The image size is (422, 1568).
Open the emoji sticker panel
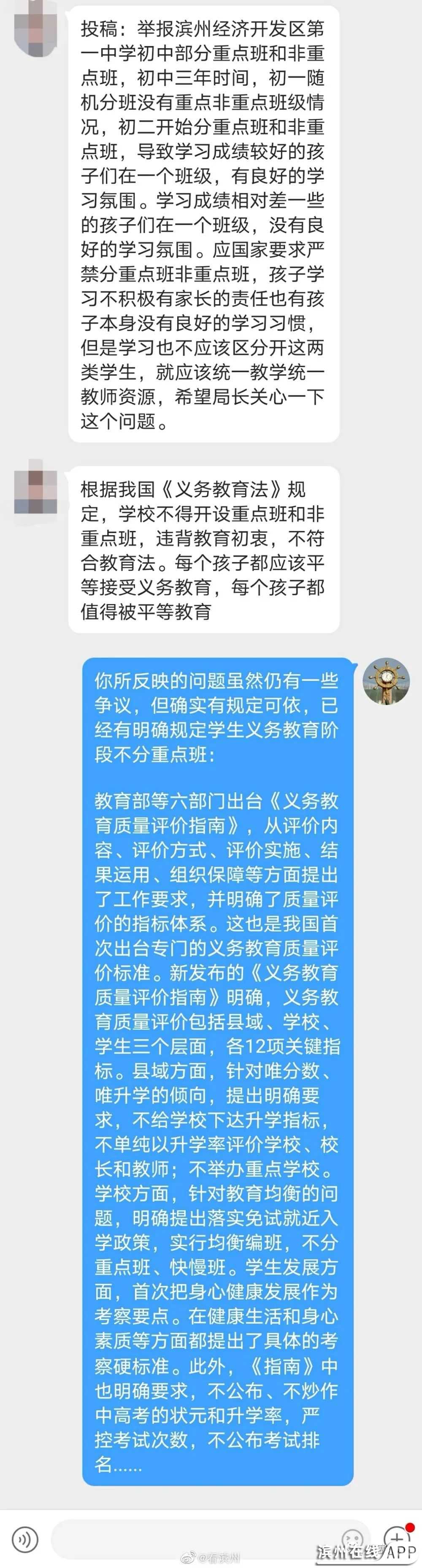353,1541
